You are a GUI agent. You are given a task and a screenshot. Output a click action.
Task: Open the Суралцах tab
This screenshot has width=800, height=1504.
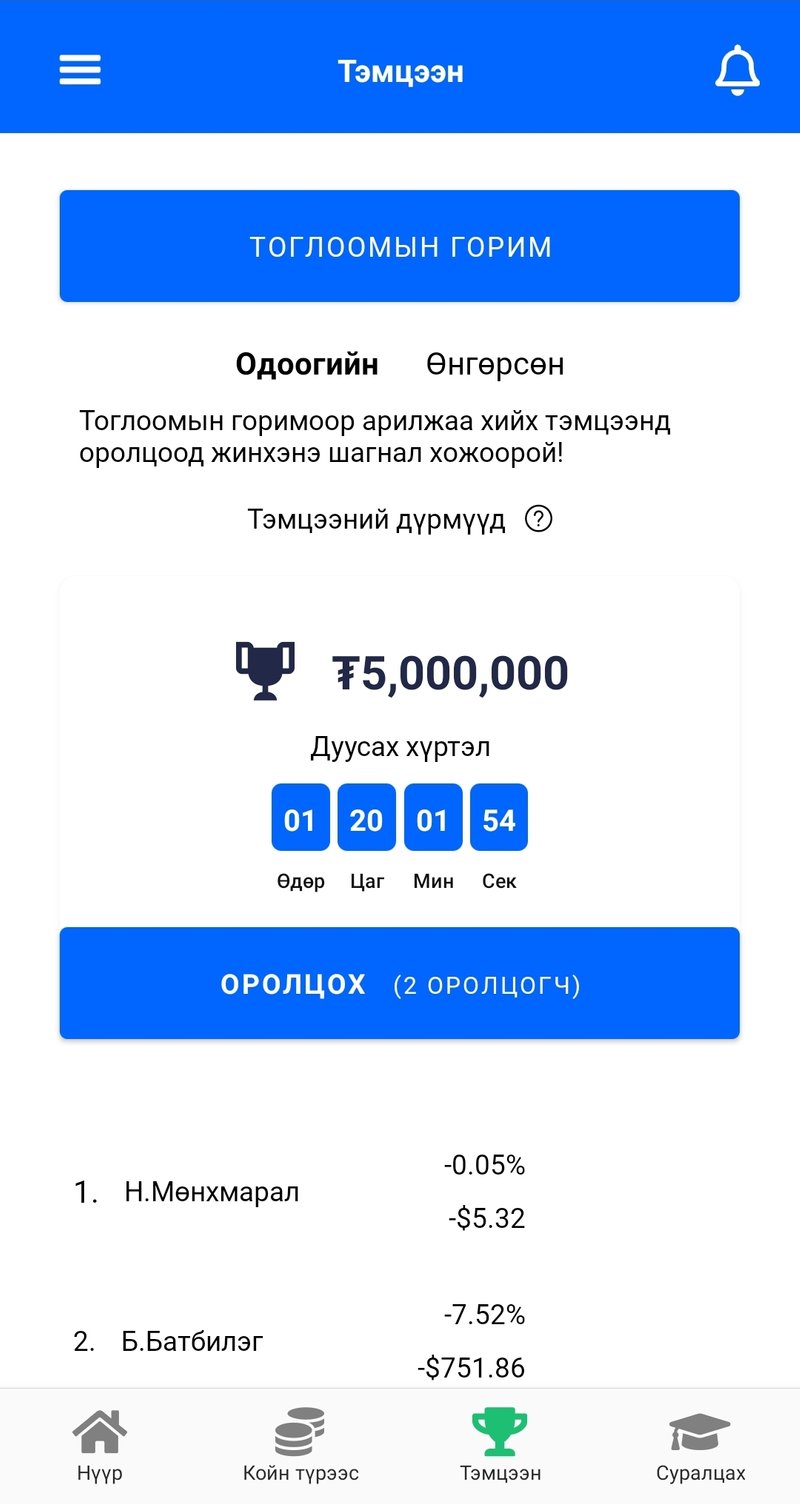coord(700,1446)
